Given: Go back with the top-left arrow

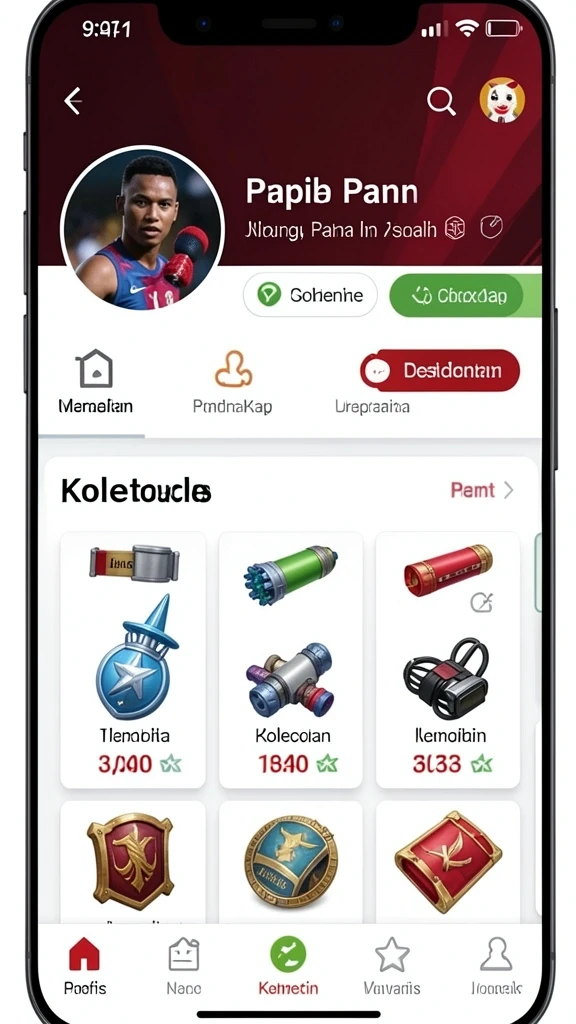Looking at the screenshot, I should tap(72, 101).
